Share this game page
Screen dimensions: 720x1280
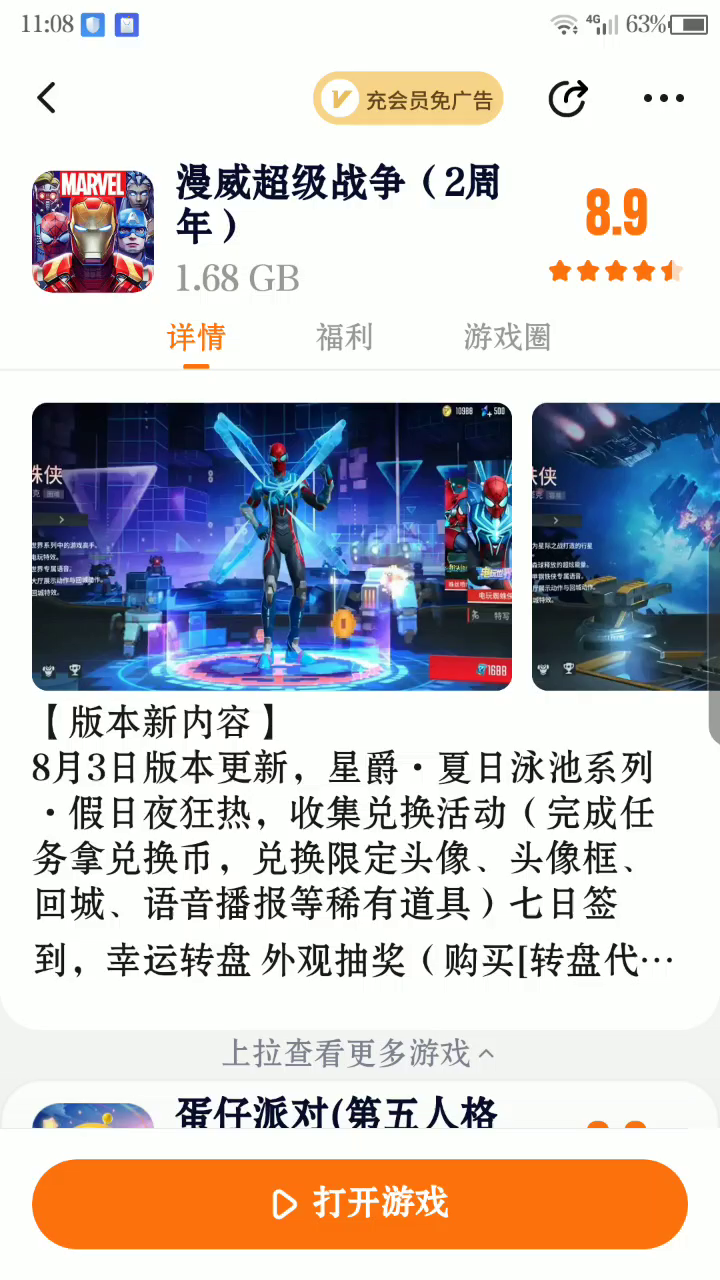[x=568, y=98]
